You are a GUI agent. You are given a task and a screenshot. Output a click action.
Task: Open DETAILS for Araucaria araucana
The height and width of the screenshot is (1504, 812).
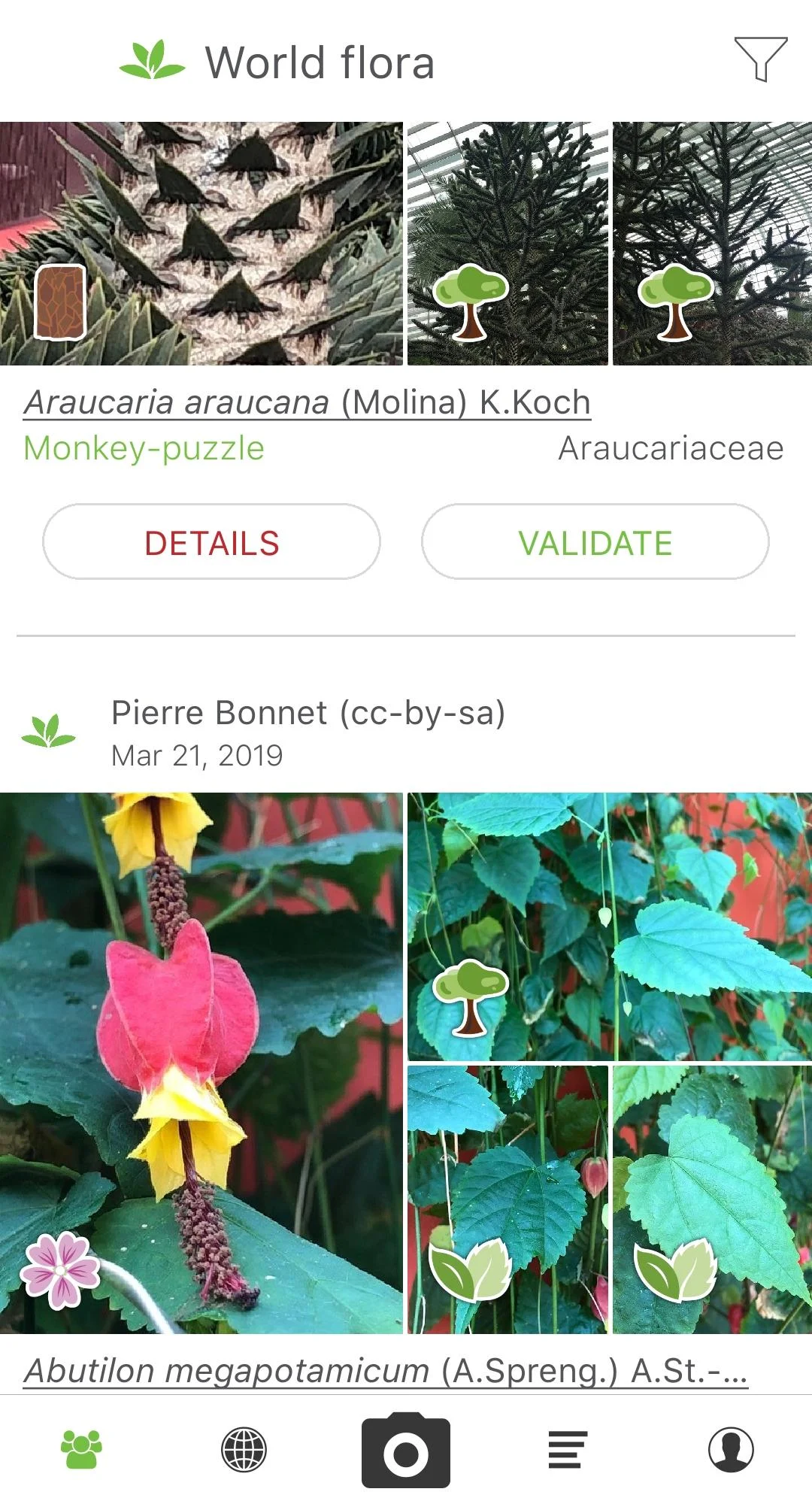point(211,542)
